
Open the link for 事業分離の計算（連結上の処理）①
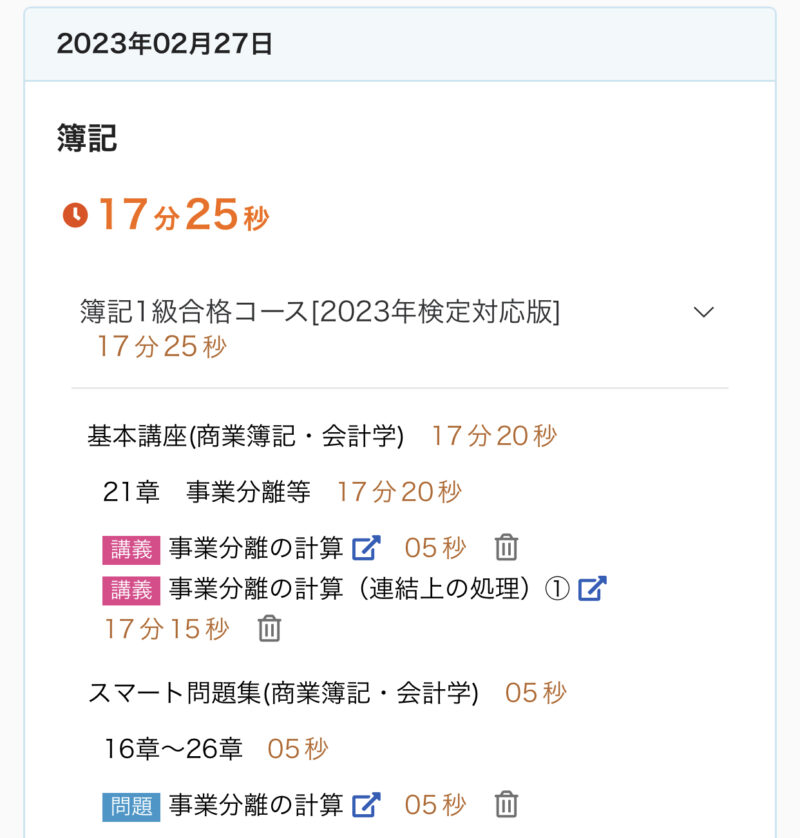593,588
